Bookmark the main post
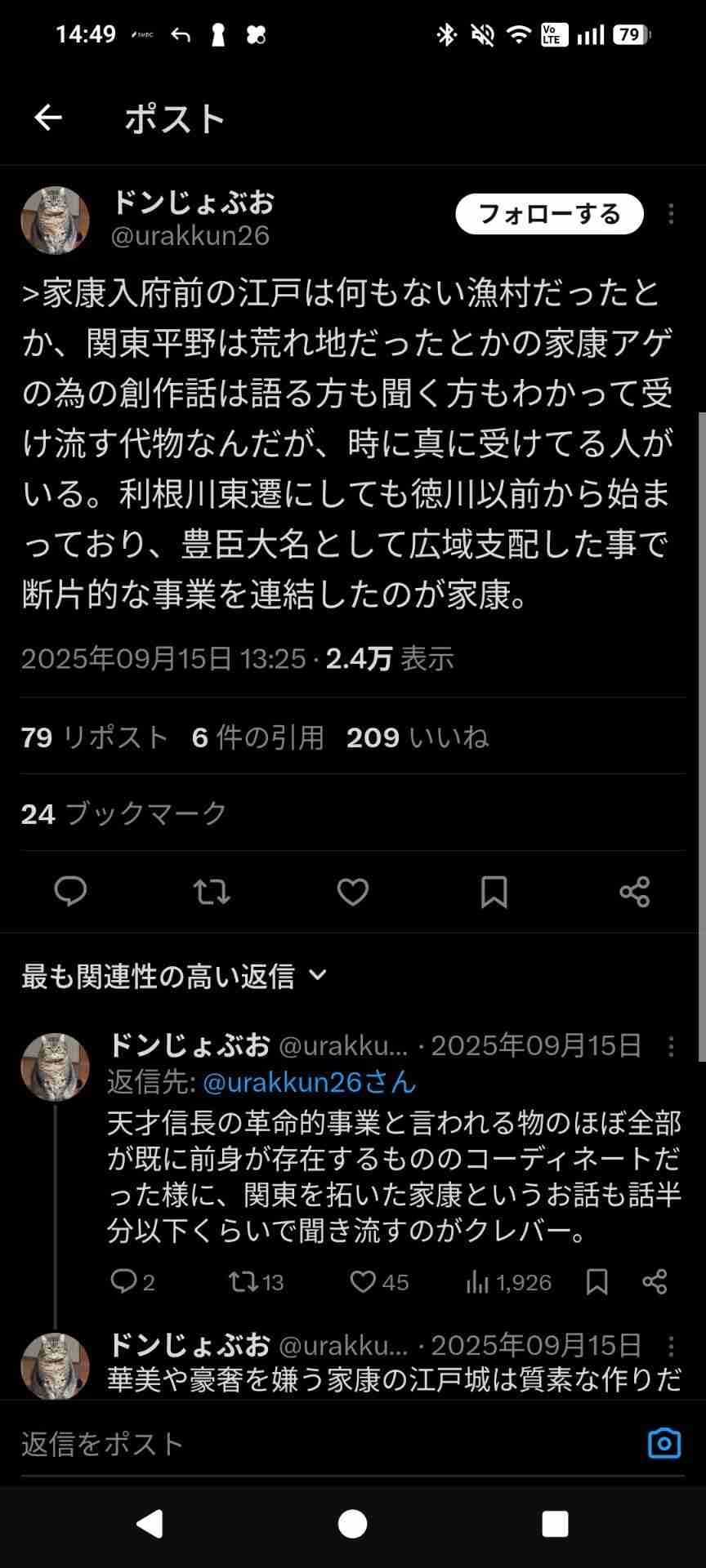 pos(494,891)
